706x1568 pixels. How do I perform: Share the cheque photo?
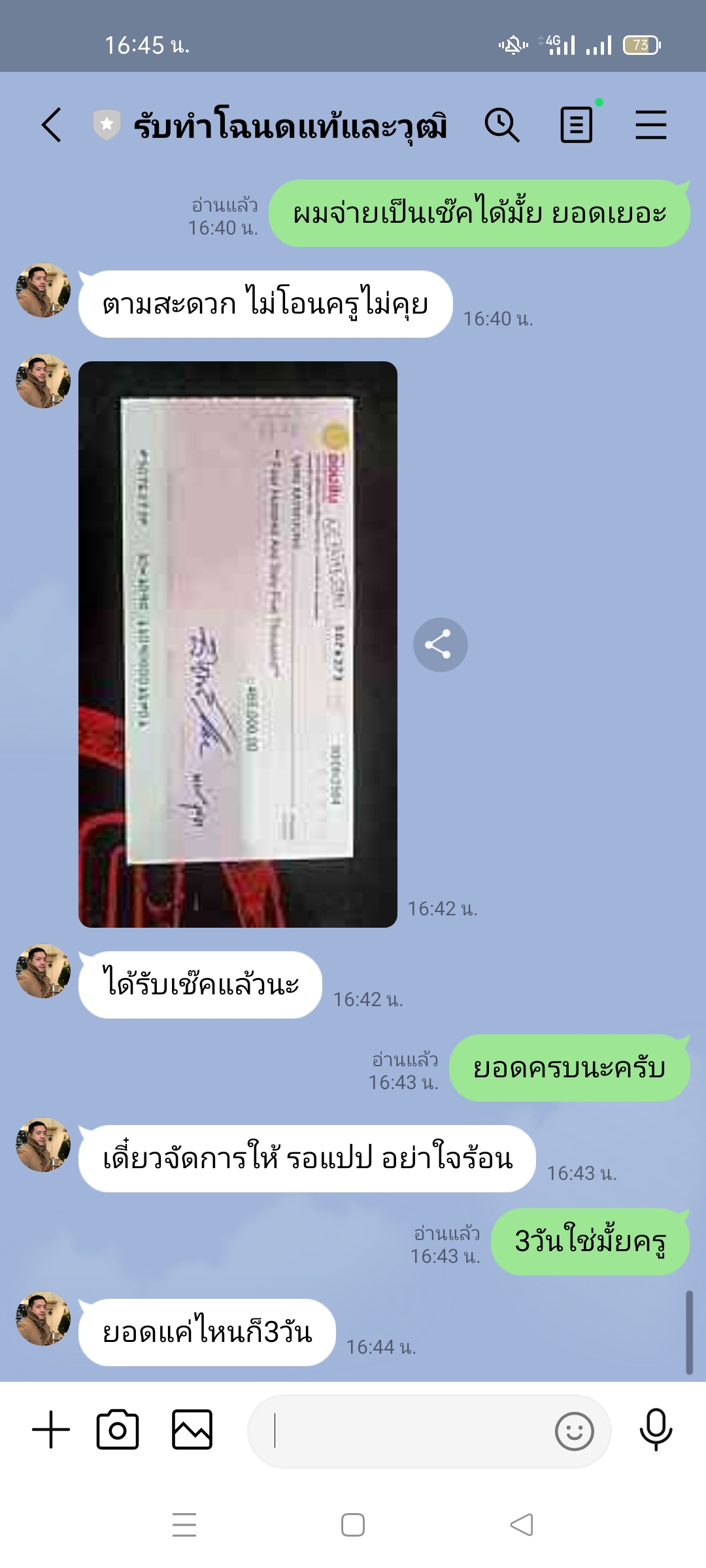440,645
